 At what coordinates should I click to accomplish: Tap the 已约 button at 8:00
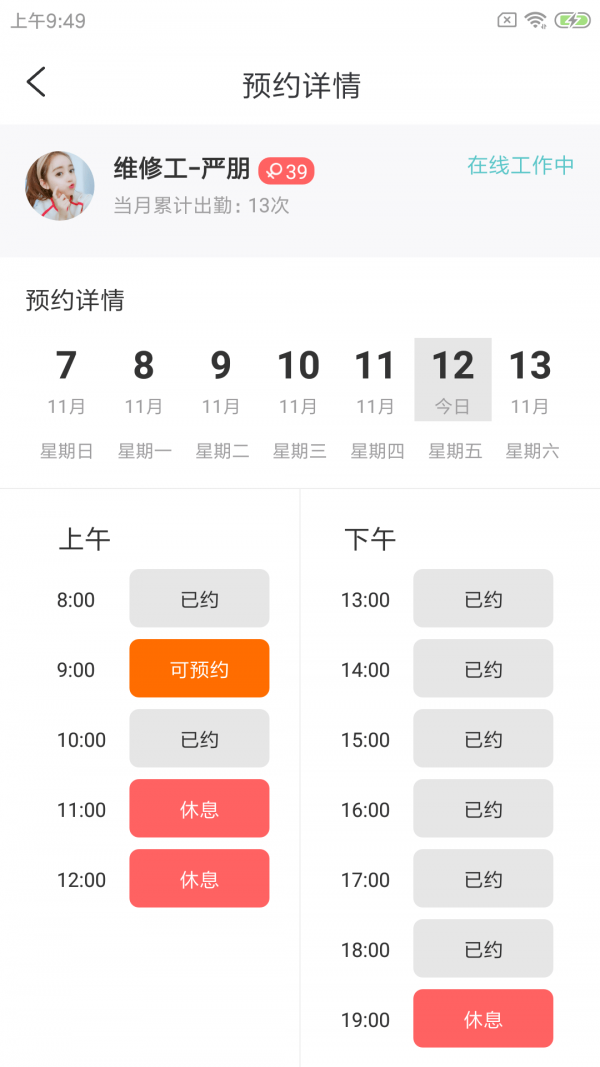pos(199,599)
